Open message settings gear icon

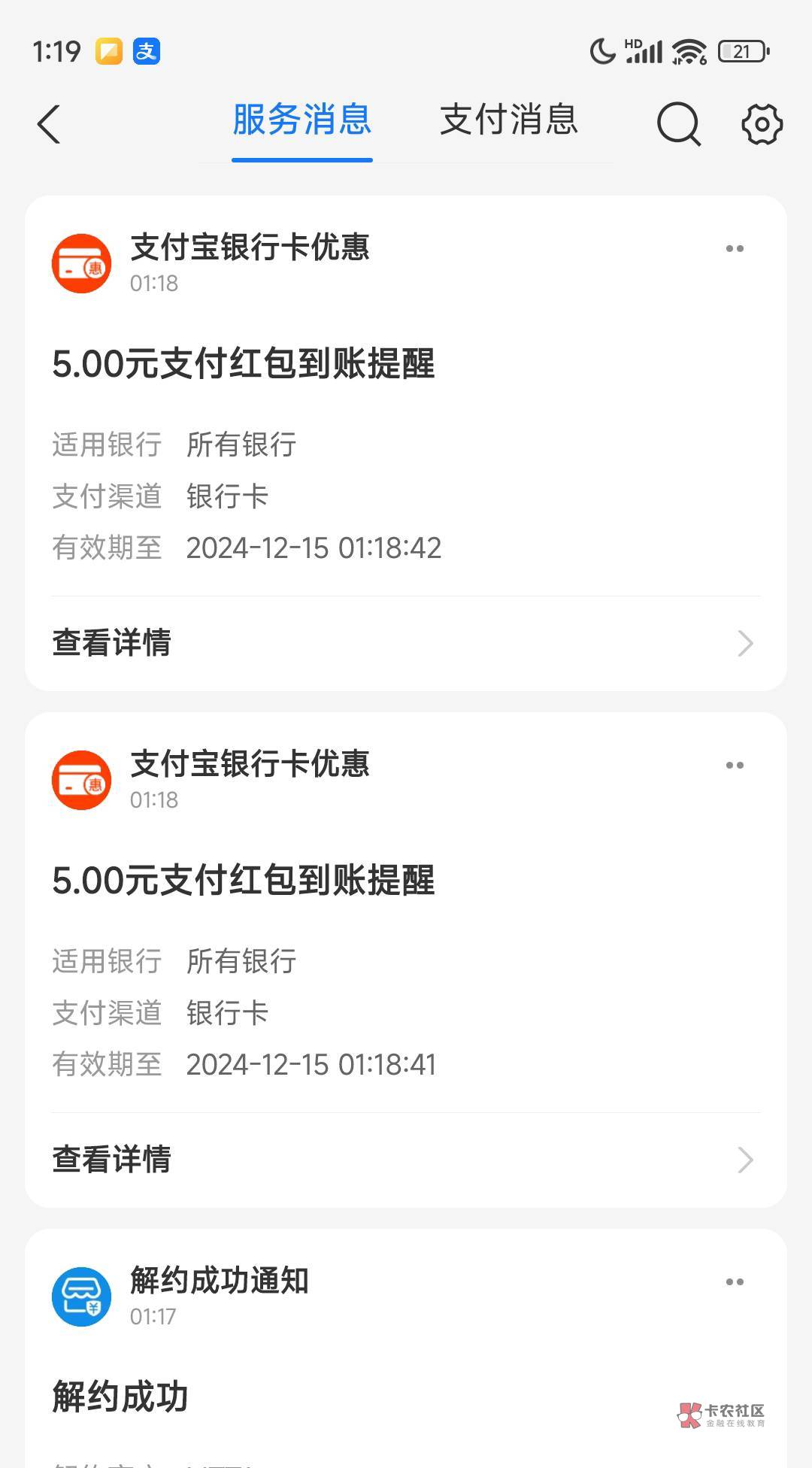click(x=762, y=124)
